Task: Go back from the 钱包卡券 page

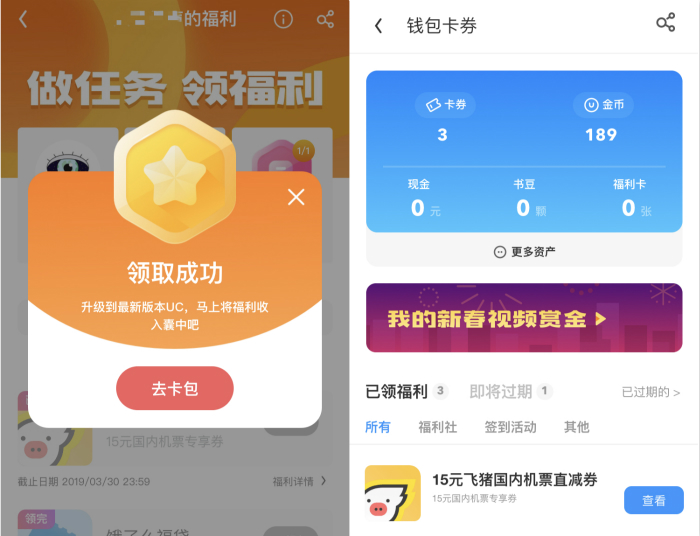Action: tap(378, 26)
